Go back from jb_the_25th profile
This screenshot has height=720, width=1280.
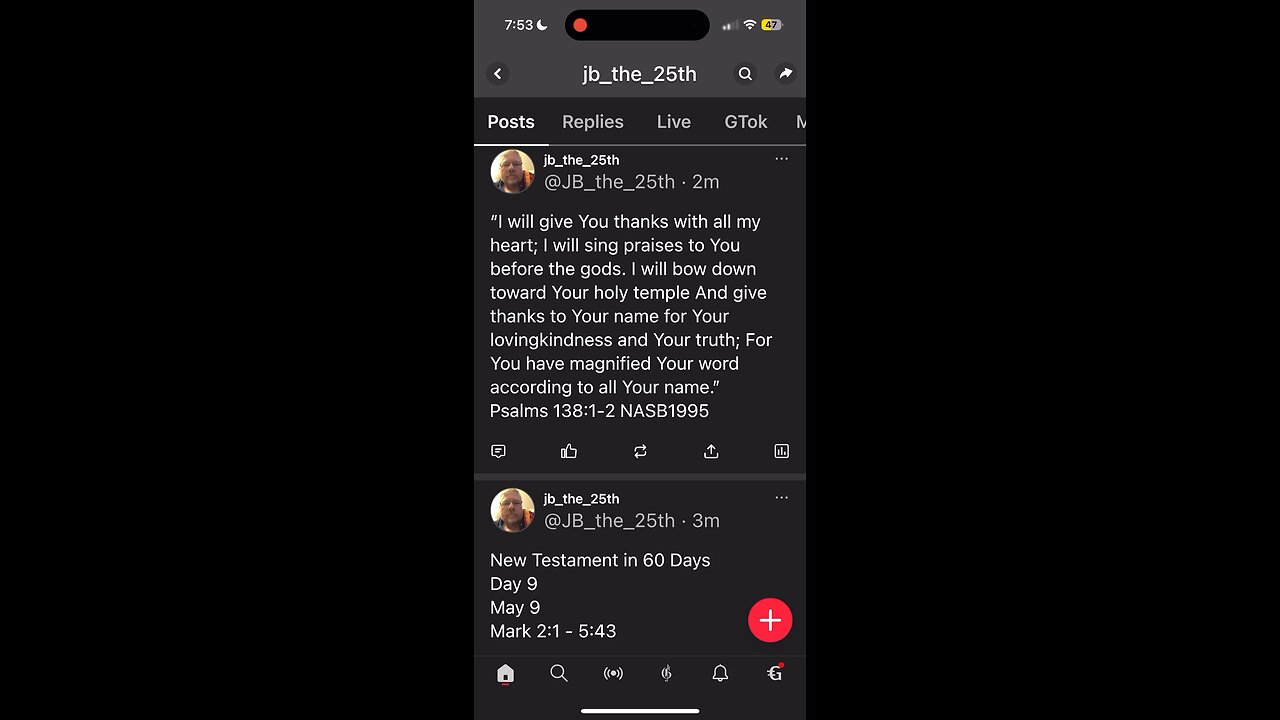[498, 74]
